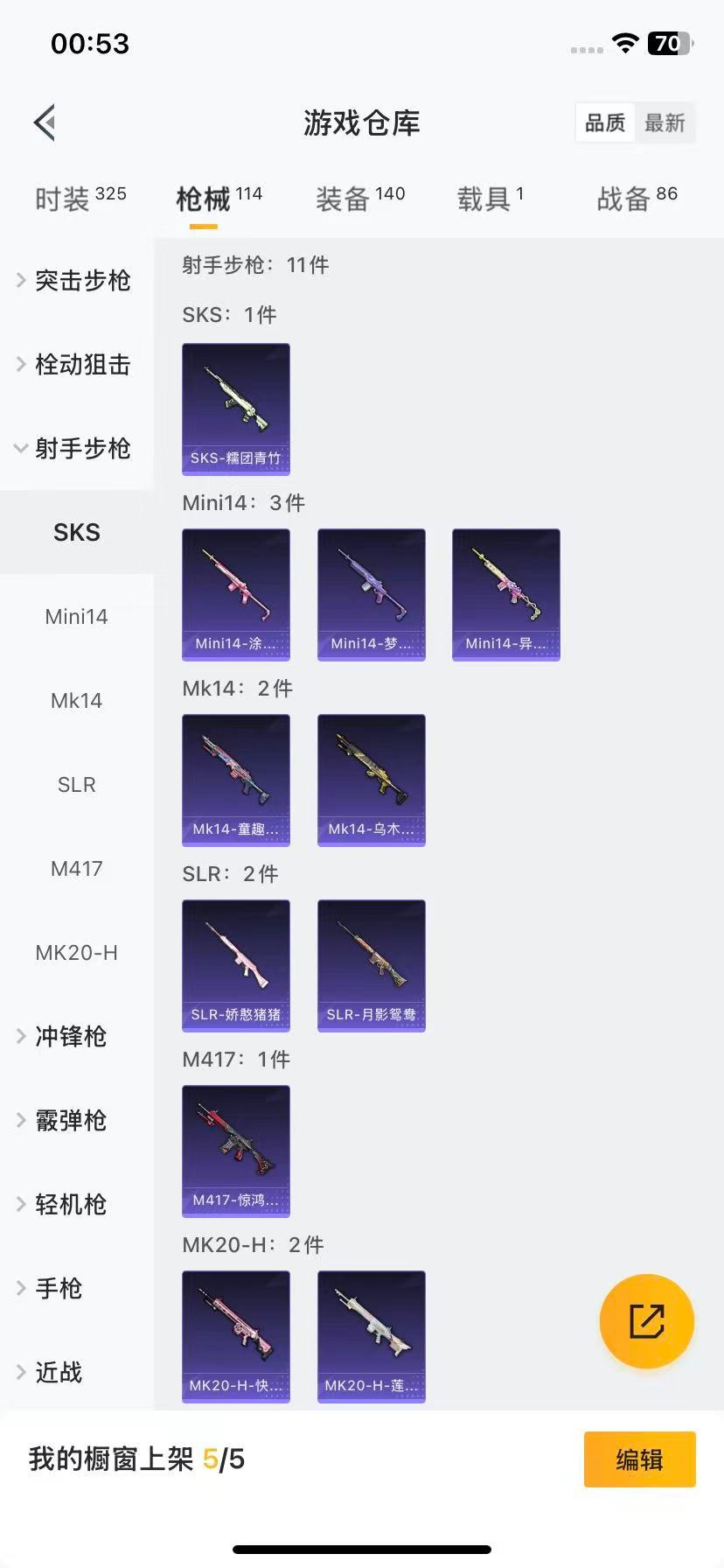
Task: Tap the 编辑 button
Action: 639,1459
